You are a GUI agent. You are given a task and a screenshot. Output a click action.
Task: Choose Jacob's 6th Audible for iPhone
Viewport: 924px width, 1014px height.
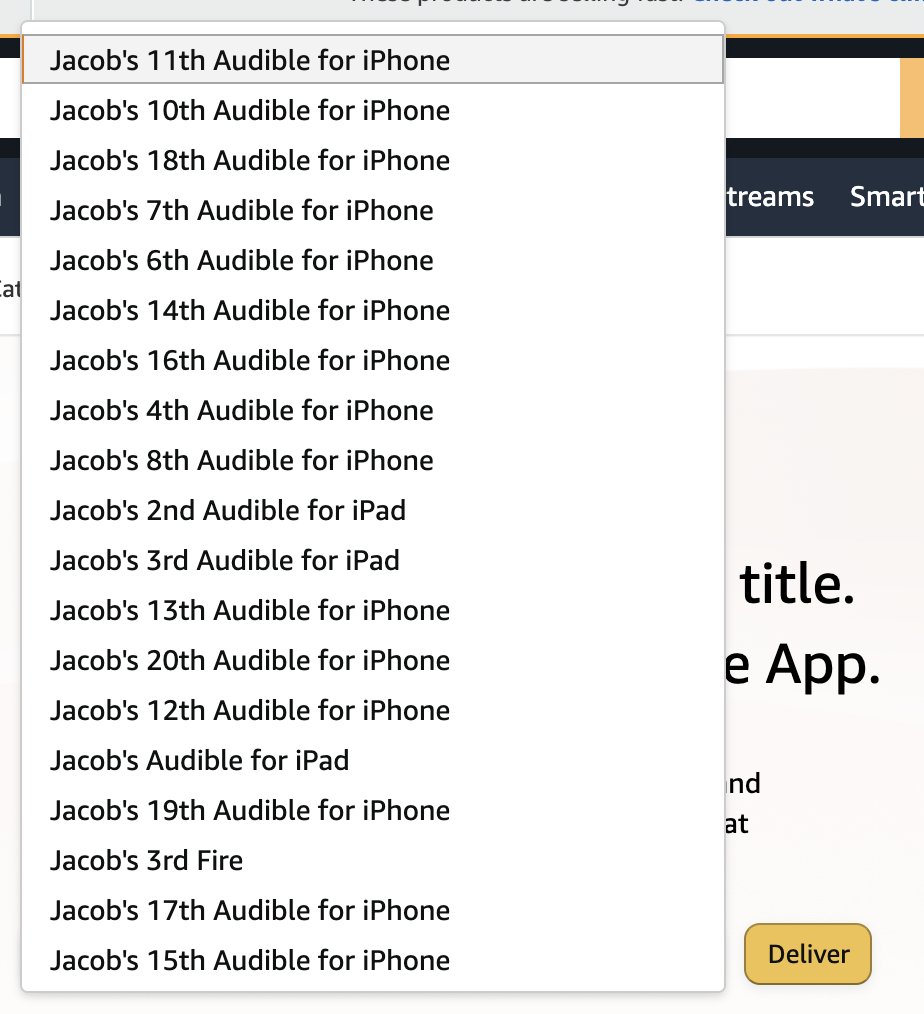pyautogui.click(x=242, y=261)
